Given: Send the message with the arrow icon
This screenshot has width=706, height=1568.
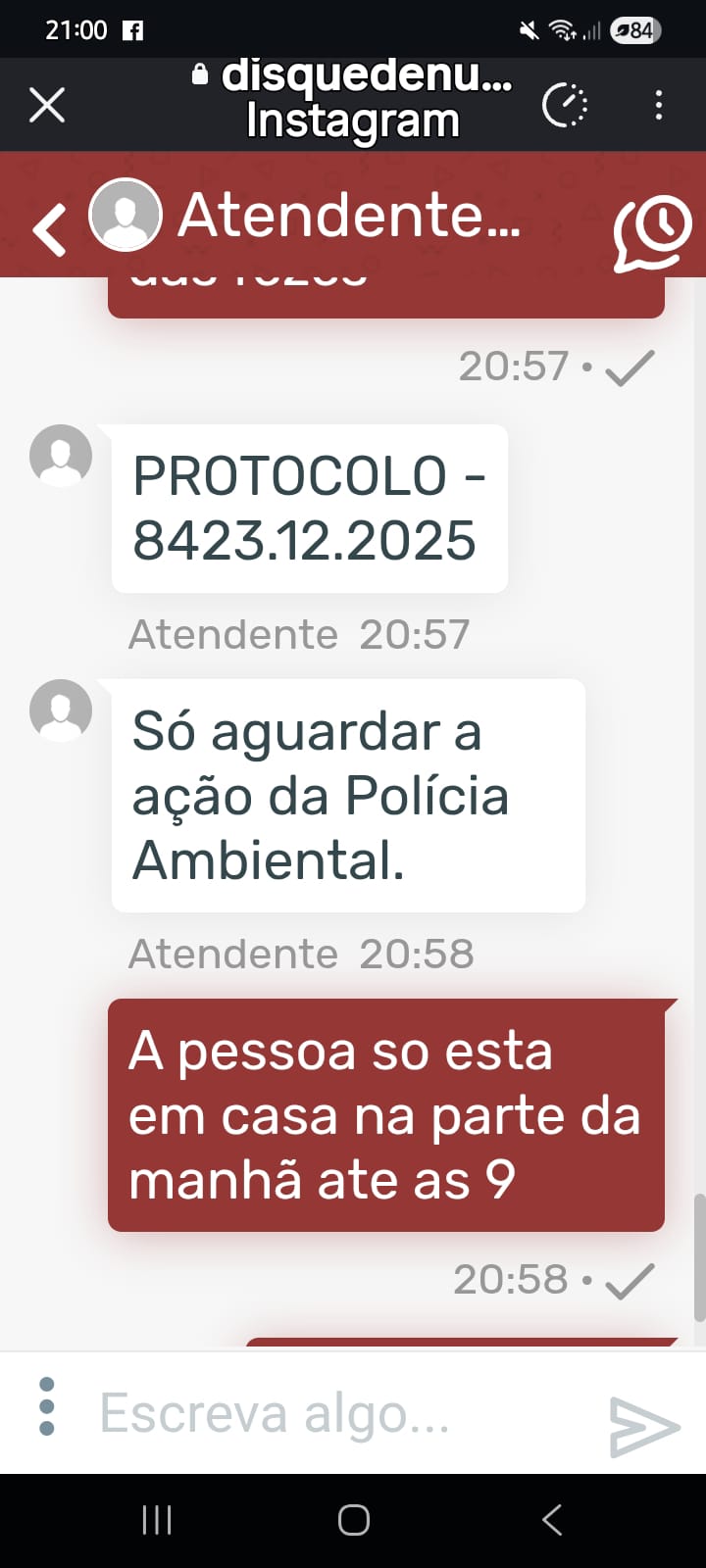Looking at the screenshot, I should pos(644,1426).
